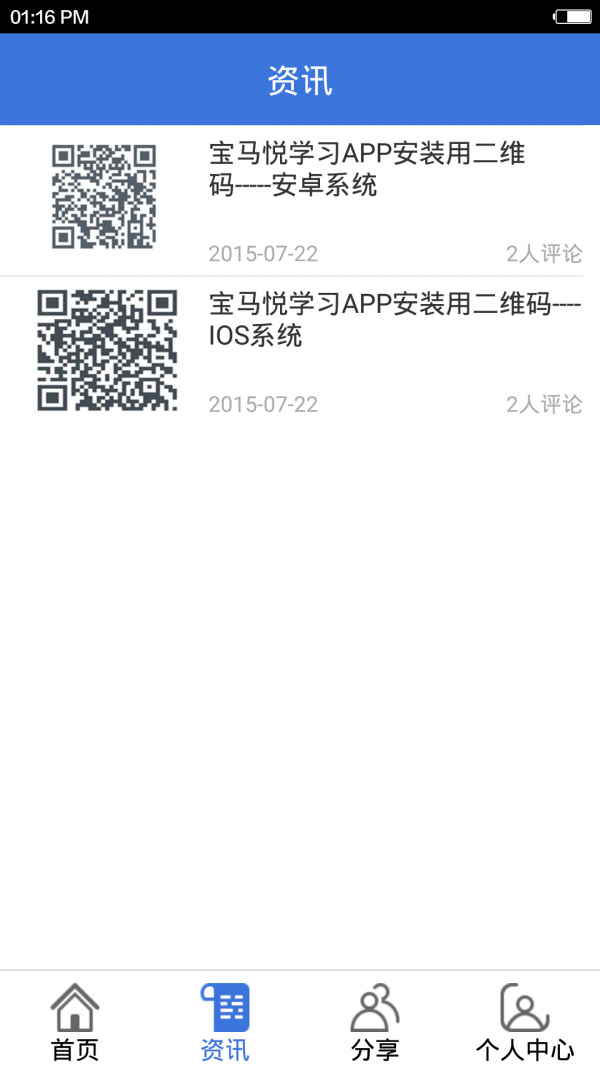Switch to the 首页 tab

point(75,1020)
